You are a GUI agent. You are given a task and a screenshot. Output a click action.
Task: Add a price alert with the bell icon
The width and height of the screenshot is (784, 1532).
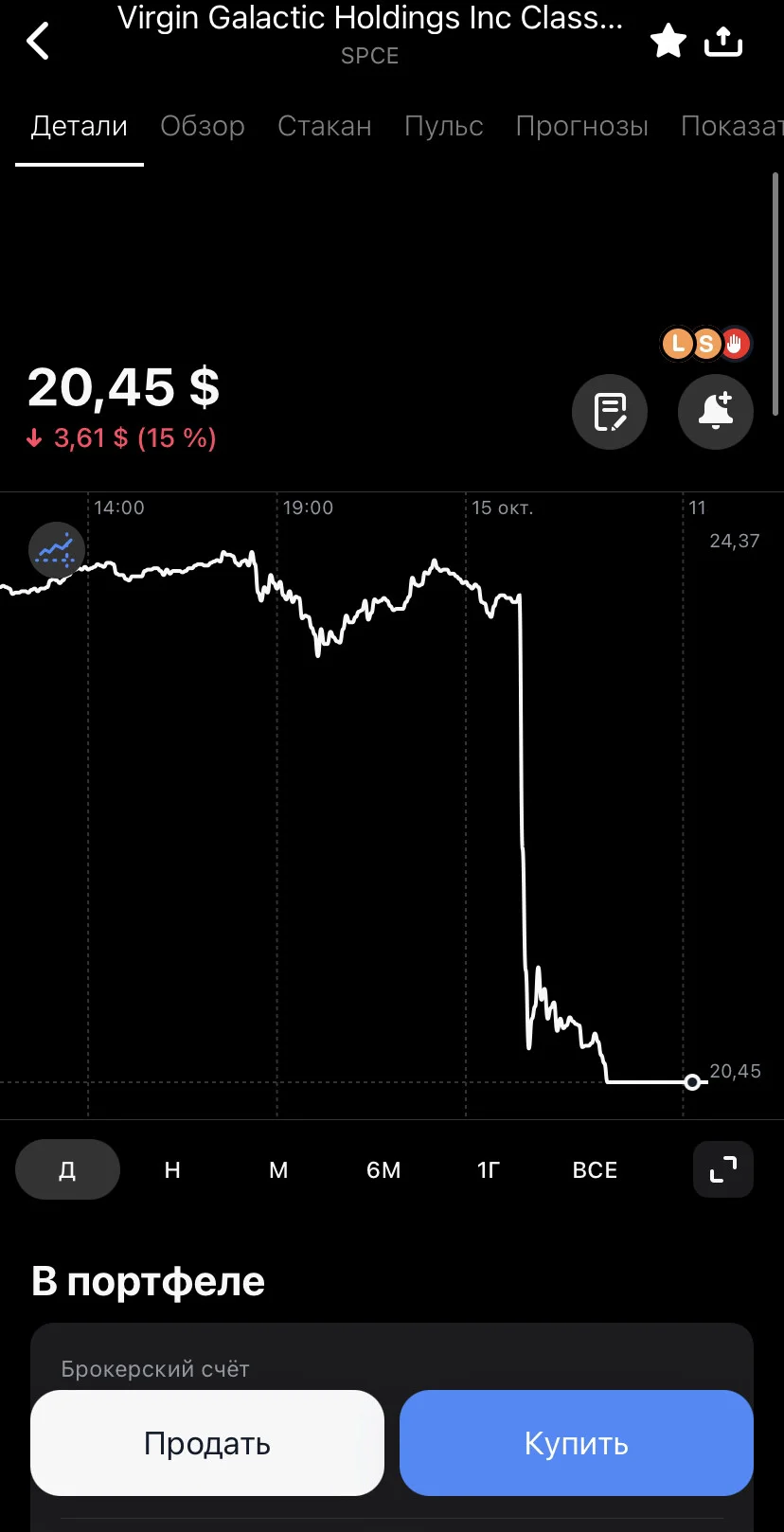716,412
